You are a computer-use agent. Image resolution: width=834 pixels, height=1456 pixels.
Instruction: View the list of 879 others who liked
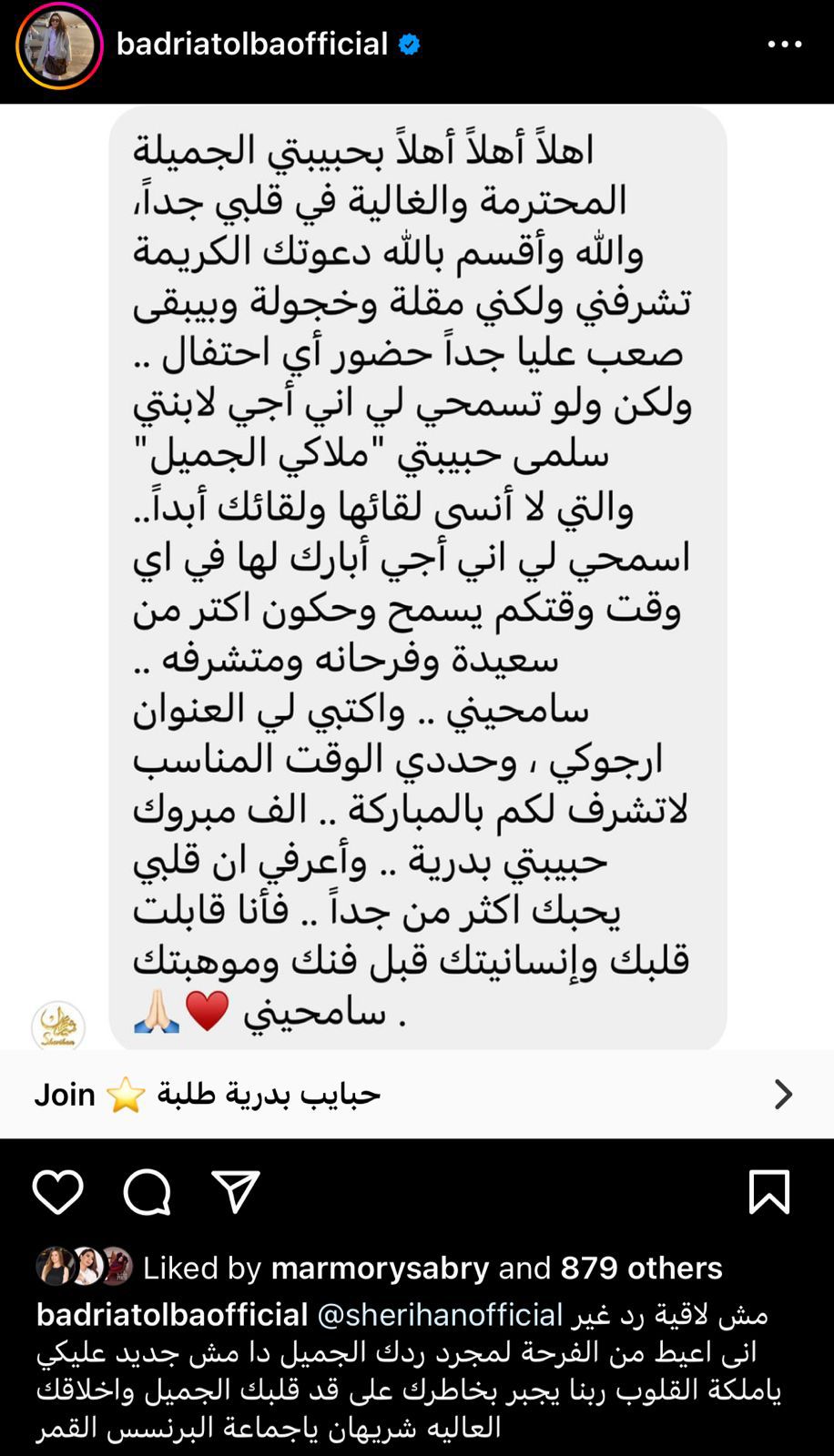click(x=641, y=1268)
